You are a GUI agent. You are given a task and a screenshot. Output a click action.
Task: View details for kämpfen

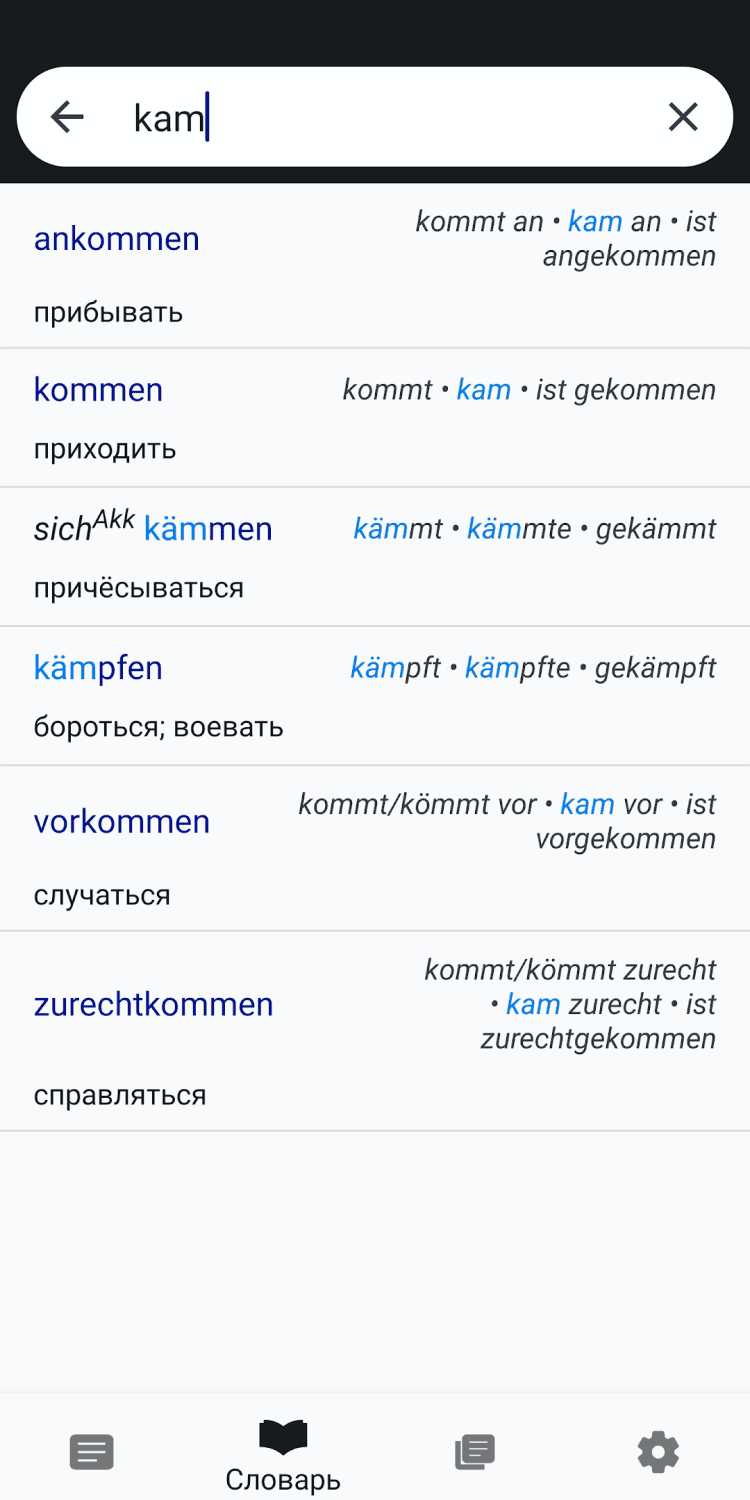[375, 696]
